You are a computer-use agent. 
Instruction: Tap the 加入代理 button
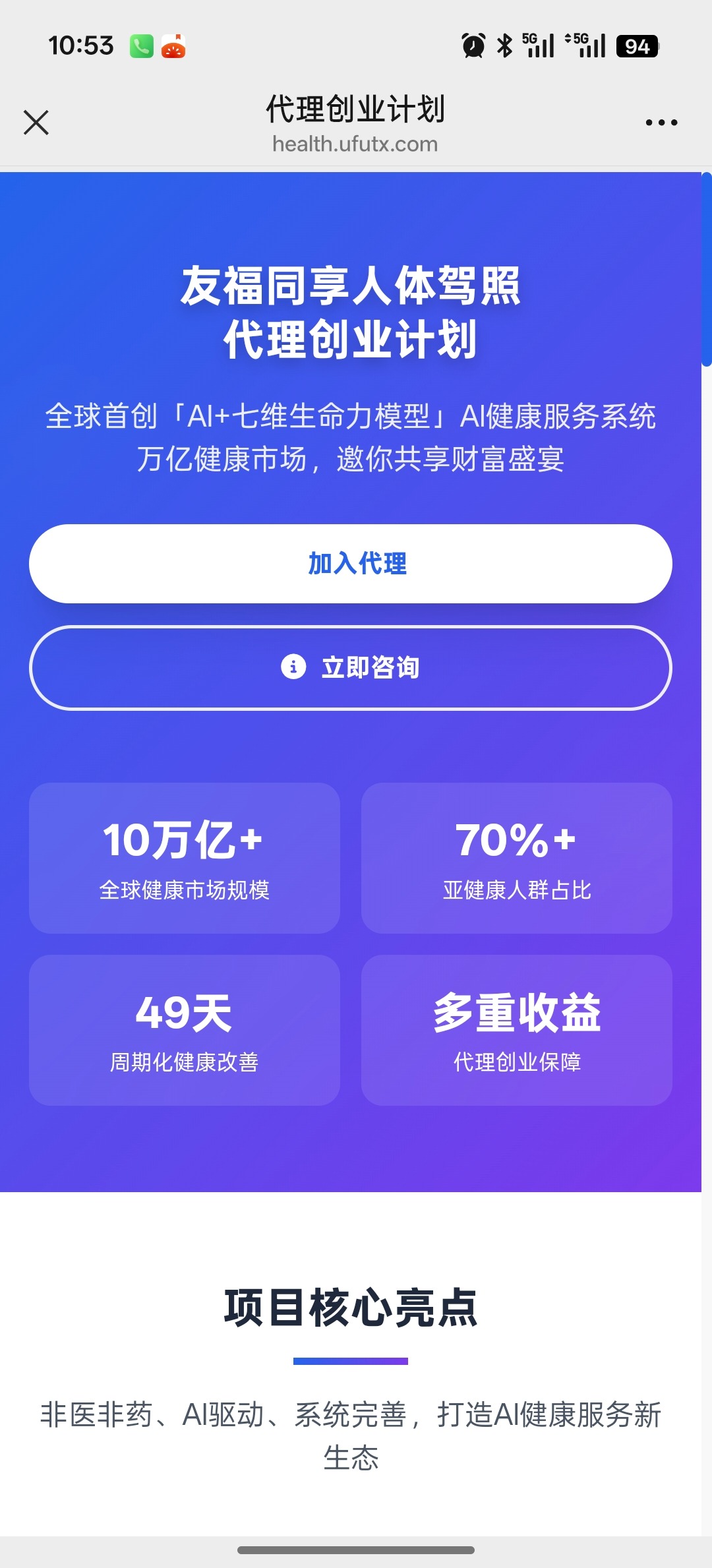[356, 564]
